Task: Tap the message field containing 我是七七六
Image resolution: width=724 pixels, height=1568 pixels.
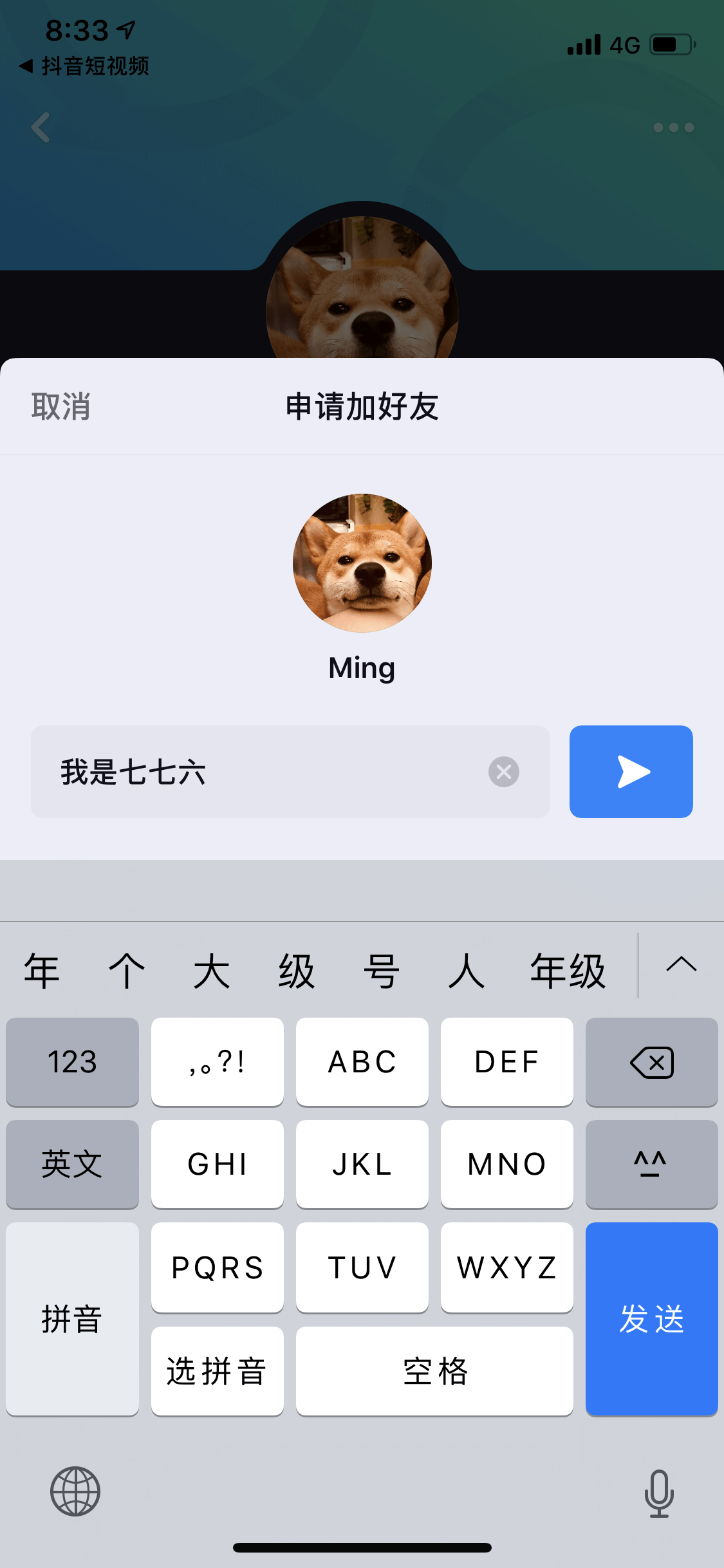Action: (x=290, y=771)
